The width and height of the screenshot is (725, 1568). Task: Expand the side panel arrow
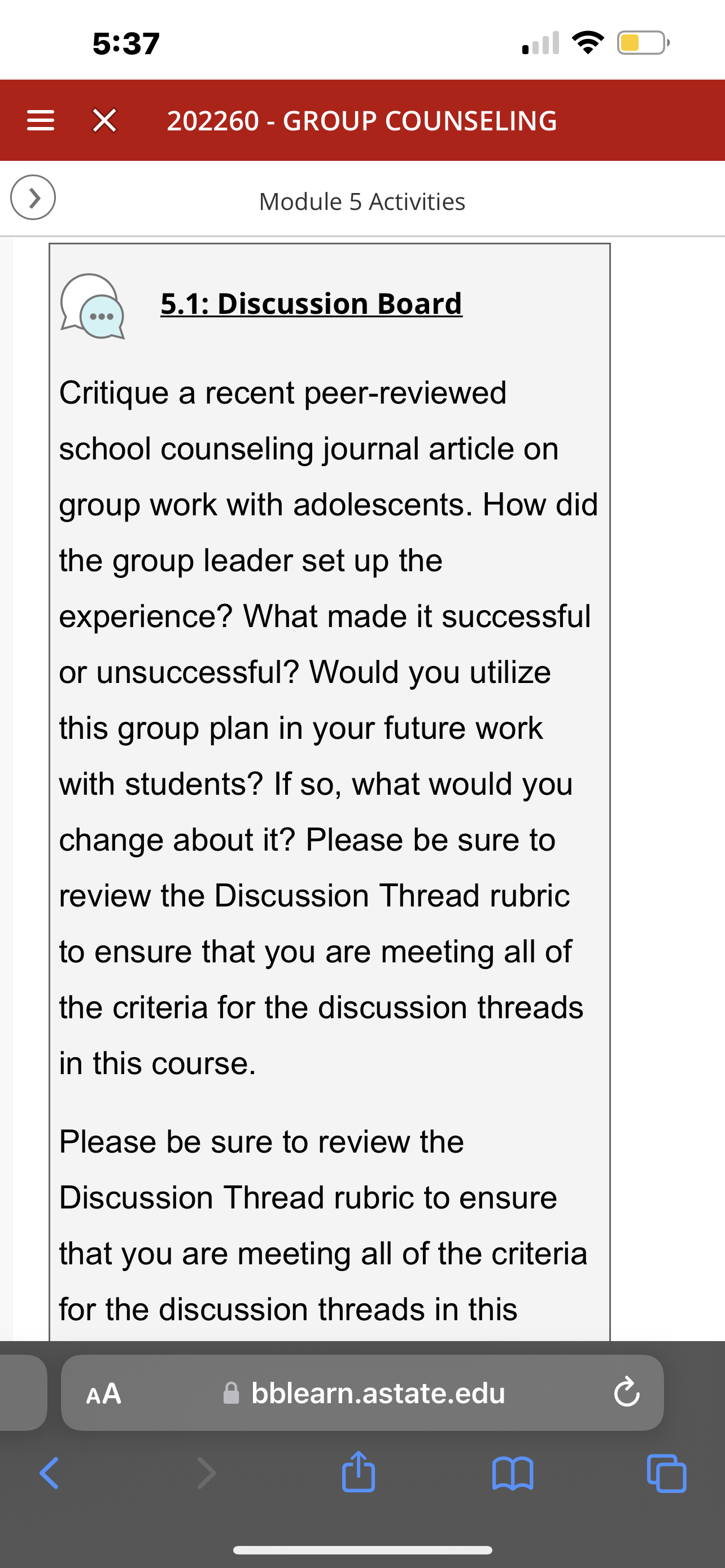[x=33, y=197]
